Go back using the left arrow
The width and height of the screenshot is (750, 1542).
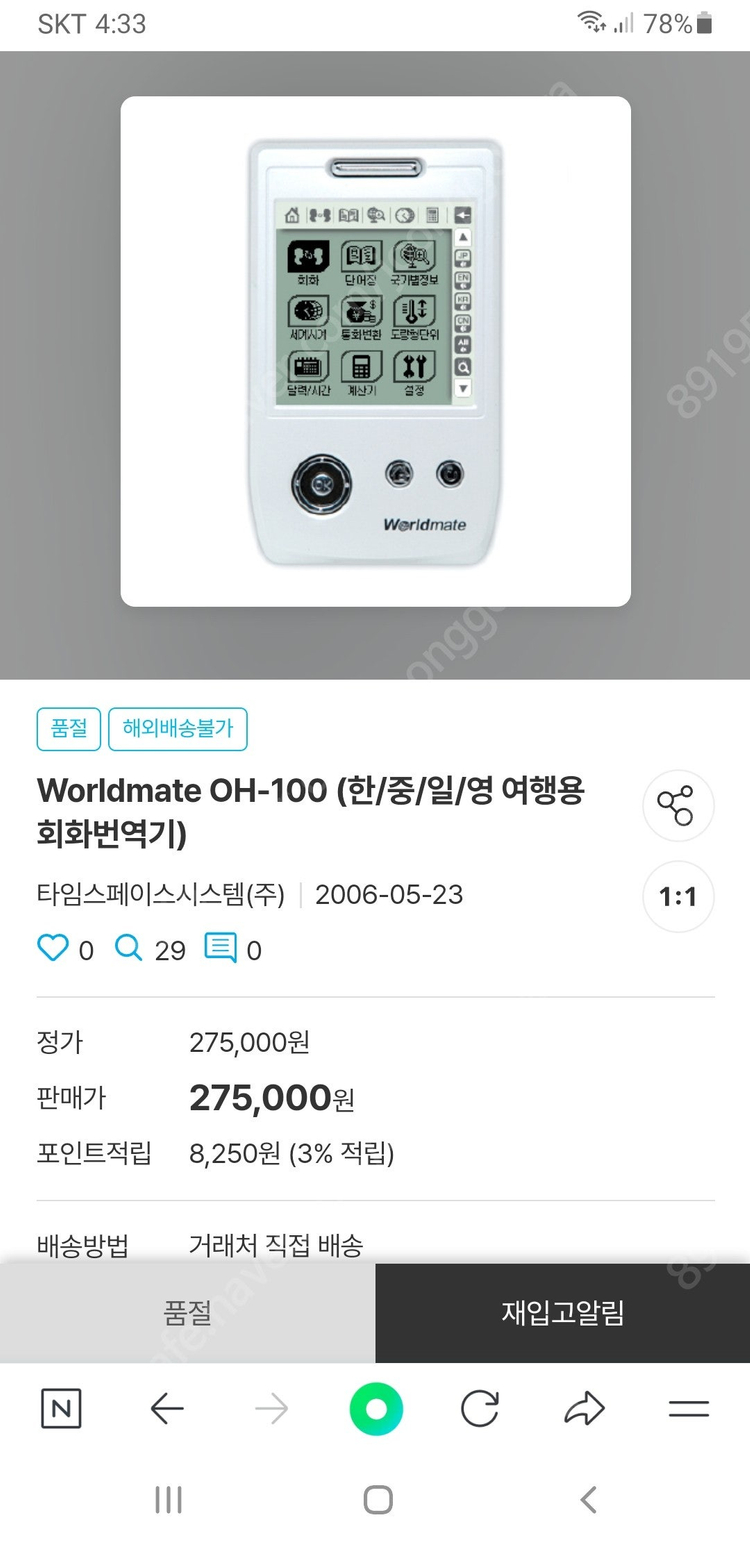point(166,1408)
